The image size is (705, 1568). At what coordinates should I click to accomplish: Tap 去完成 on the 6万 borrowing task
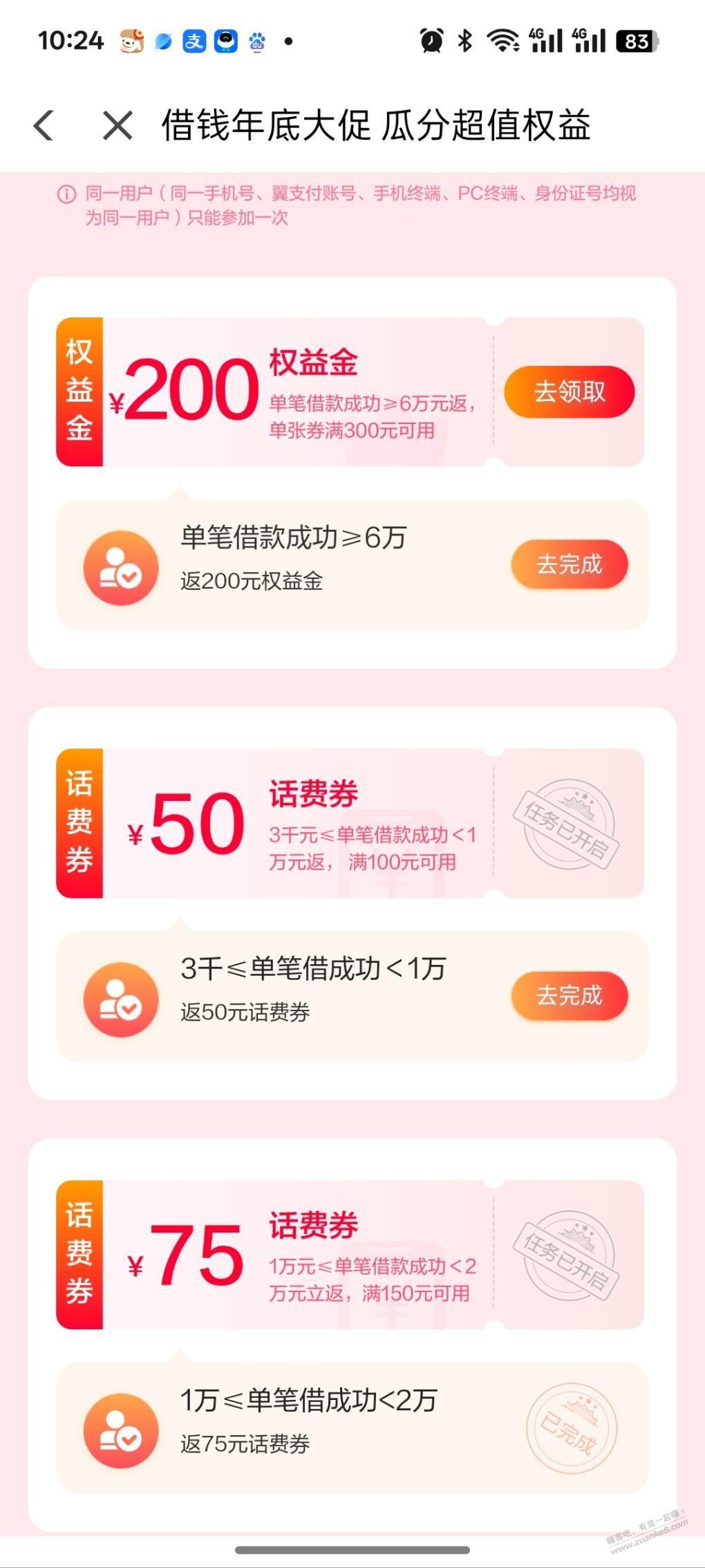click(568, 564)
